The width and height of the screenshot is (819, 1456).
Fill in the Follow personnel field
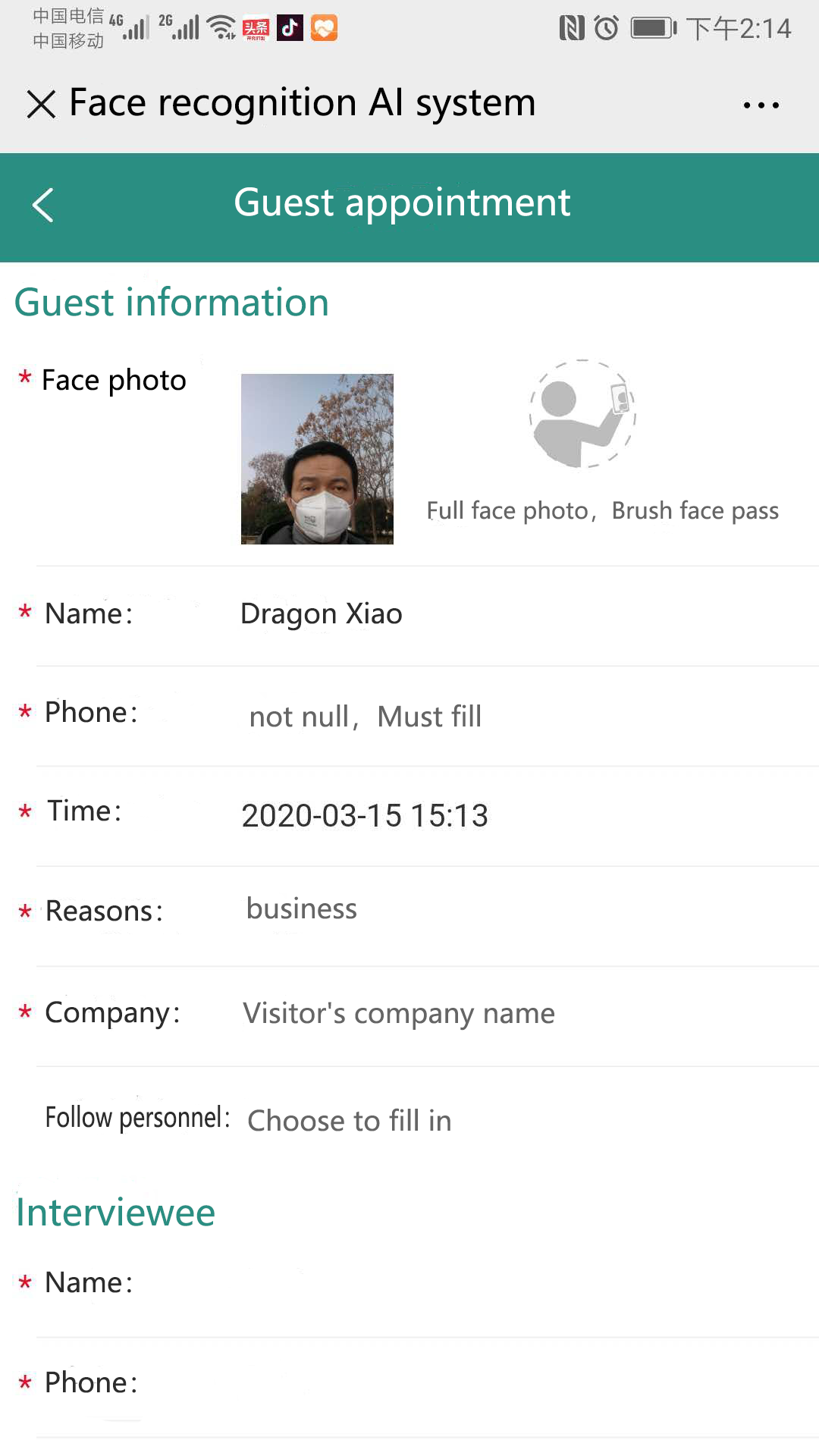point(455,1121)
